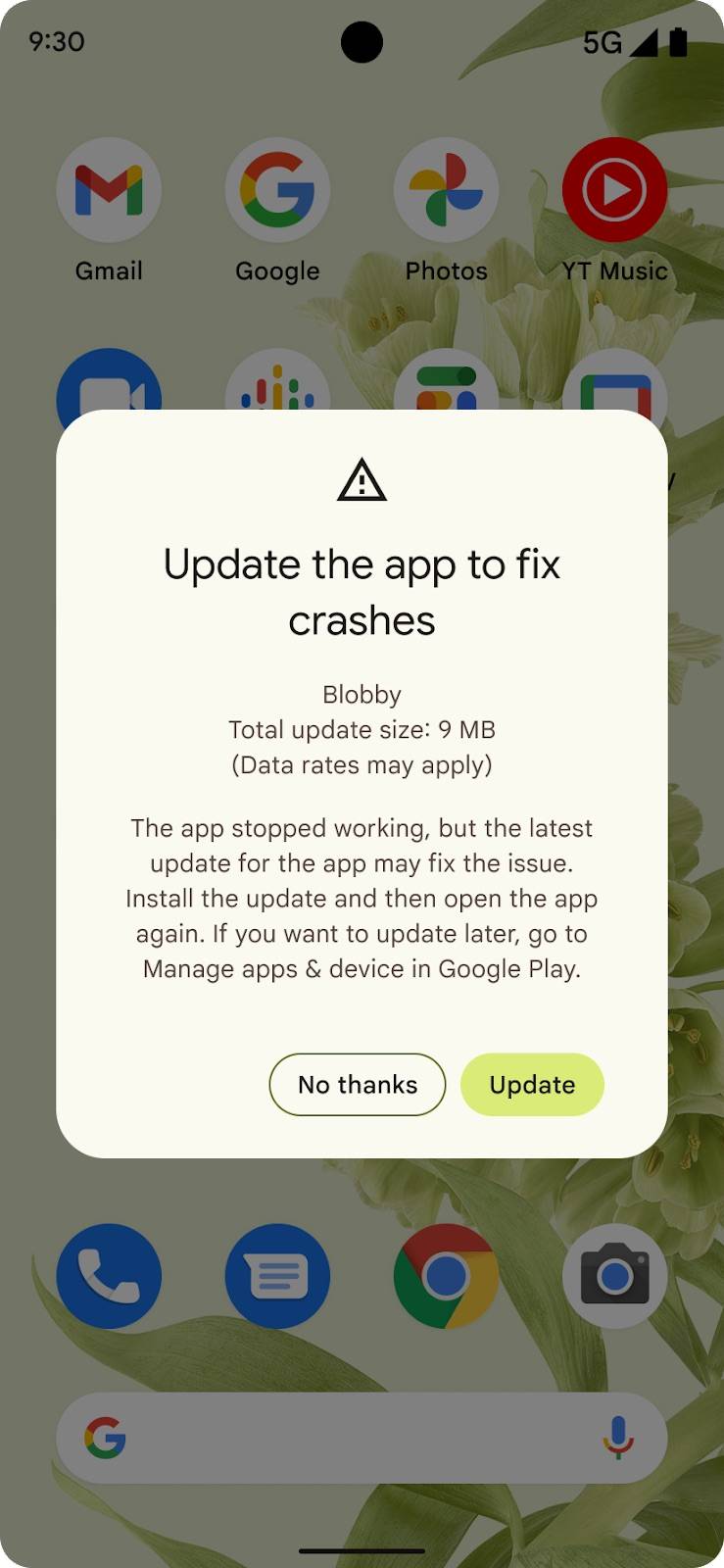Viewport: 724px width, 1568px height.
Task: Decline the update with No thanks
Action: point(358,1084)
